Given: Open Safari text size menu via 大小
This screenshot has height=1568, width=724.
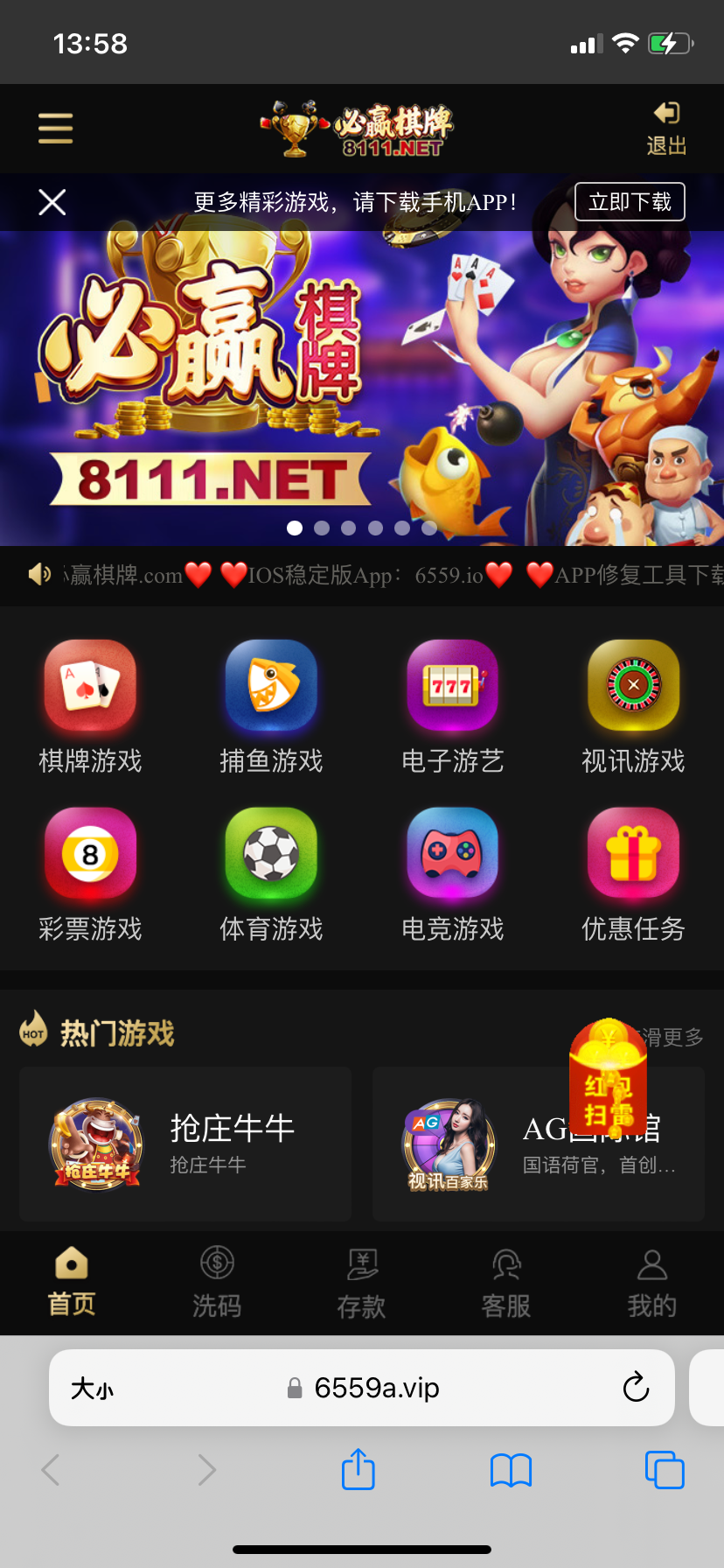Looking at the screenshot, I should point(92,1388).
